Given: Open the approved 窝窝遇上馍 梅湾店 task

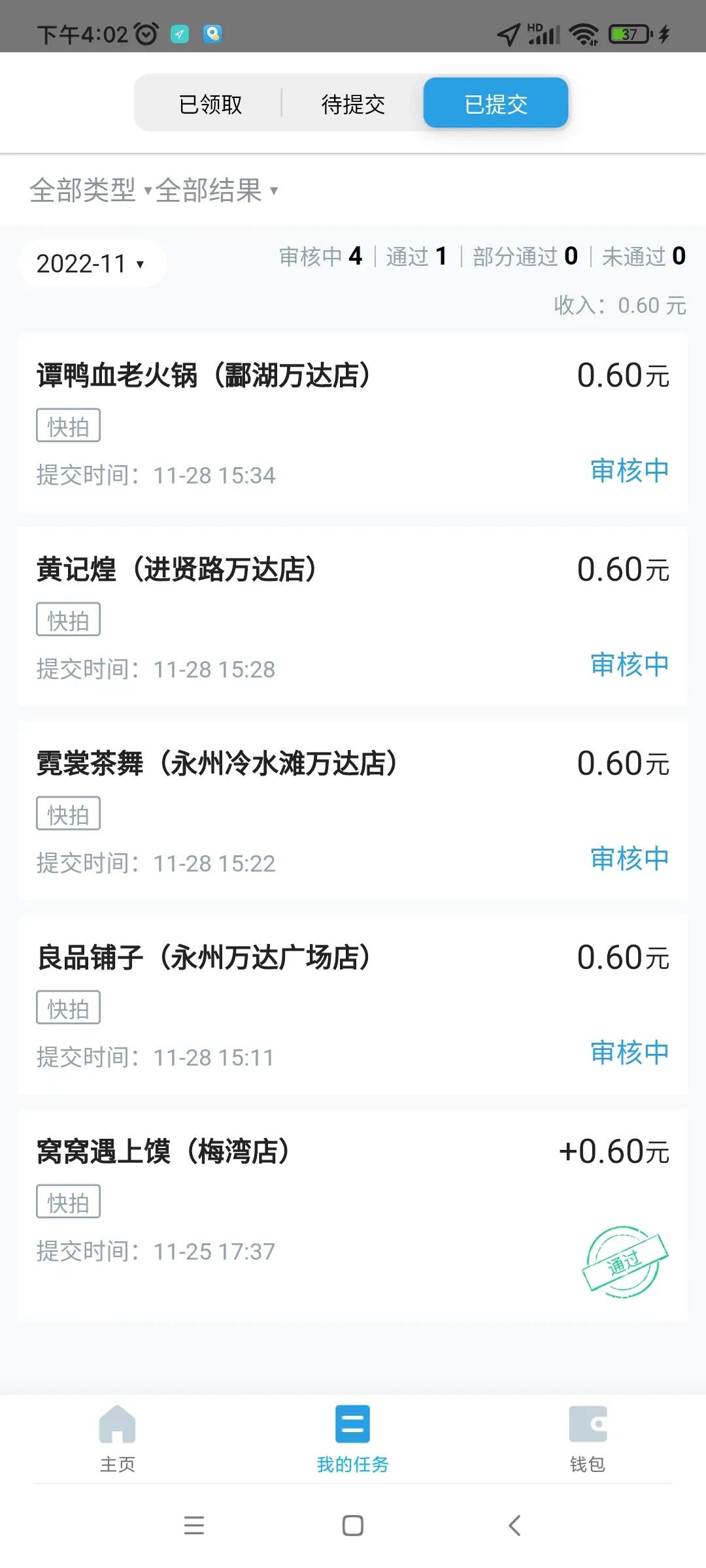Looking at the screenshot, I should pyautogui.click(x=353, y=1215).
